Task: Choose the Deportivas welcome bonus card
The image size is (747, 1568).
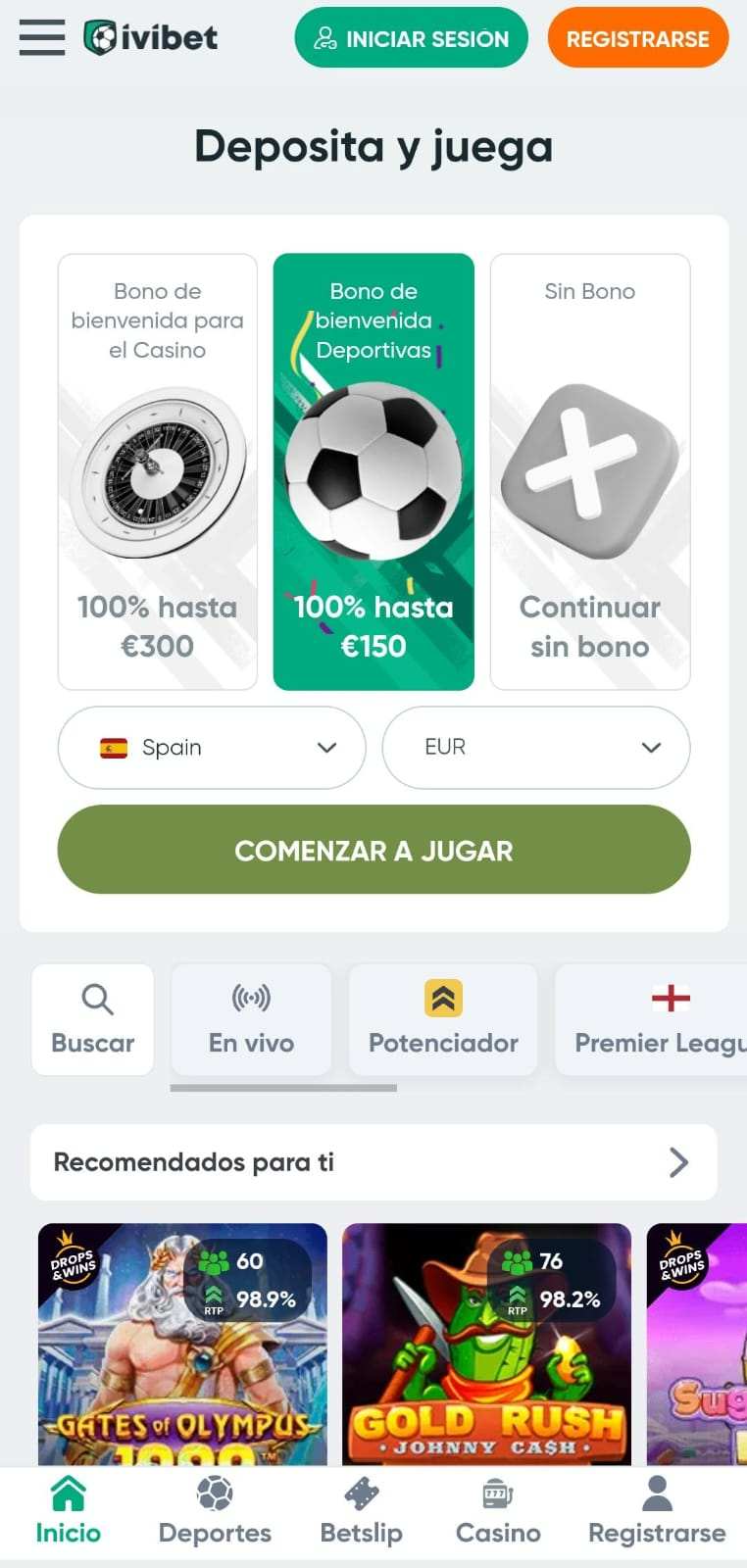Action: point(373,471)
